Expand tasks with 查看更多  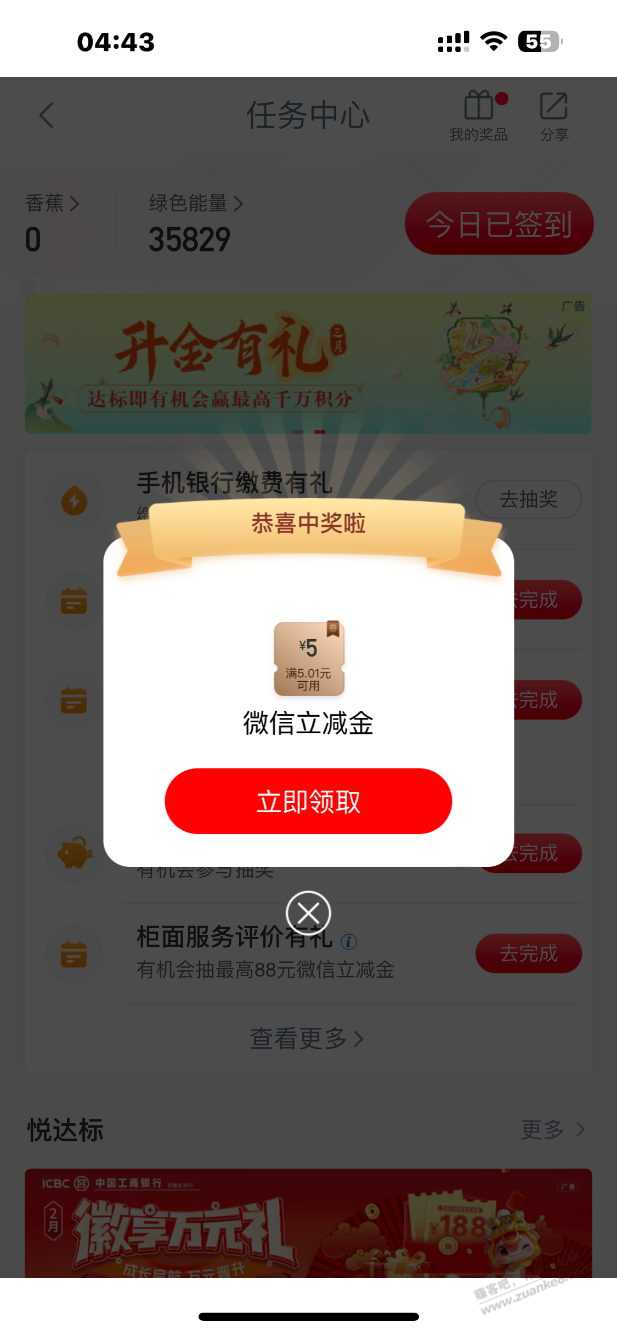tap(306, 1039)
